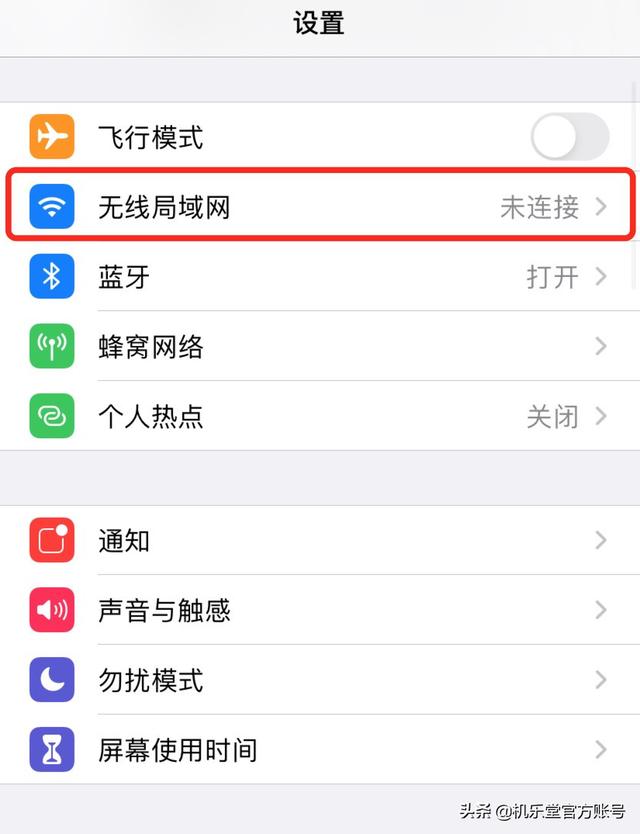Open 个人热点 personal hotspot settings
The image size is (640, 834).
(320, 416)
